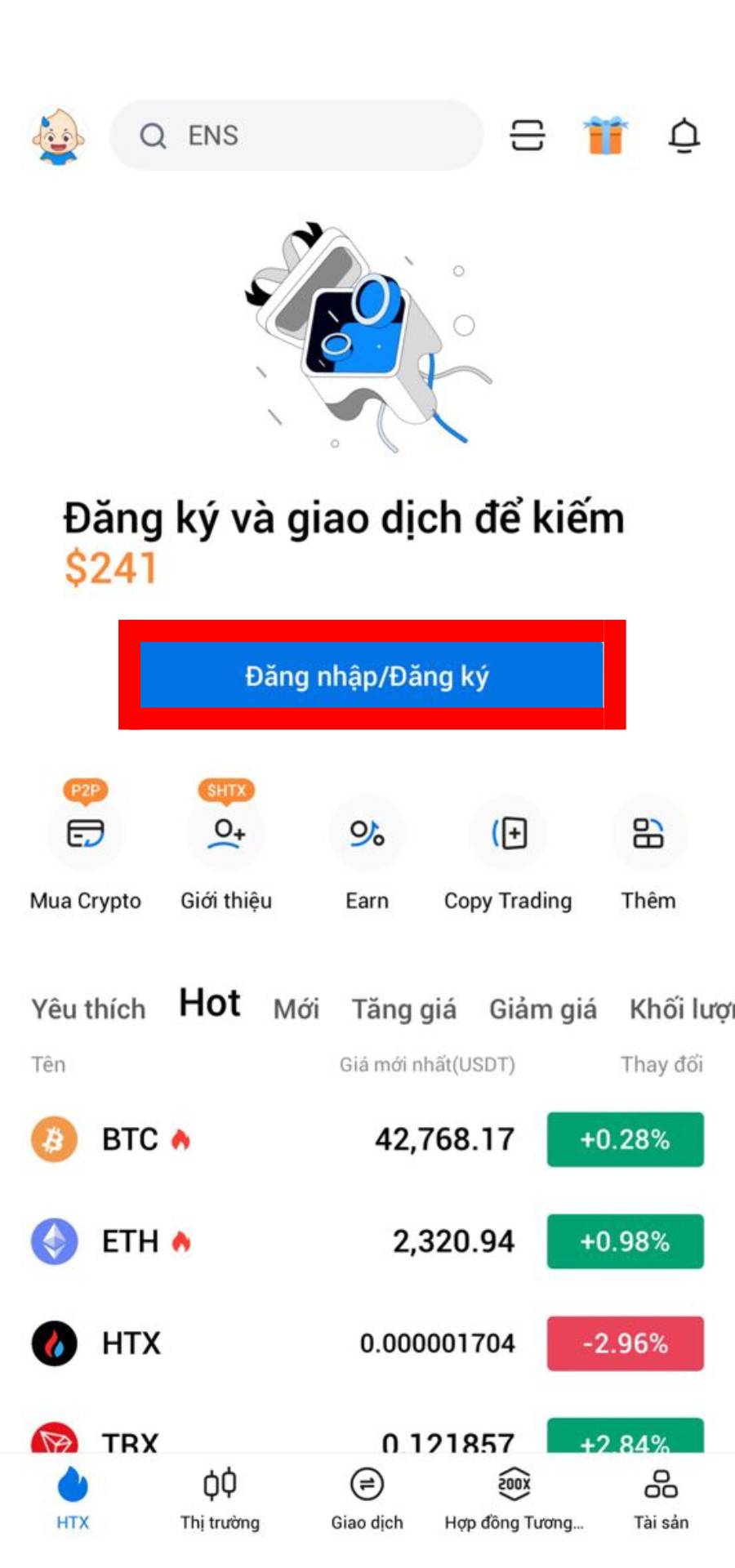Open the gift rewards icon
The height and width of the screenshot is (1568, 735).
(x=605, y=136)
